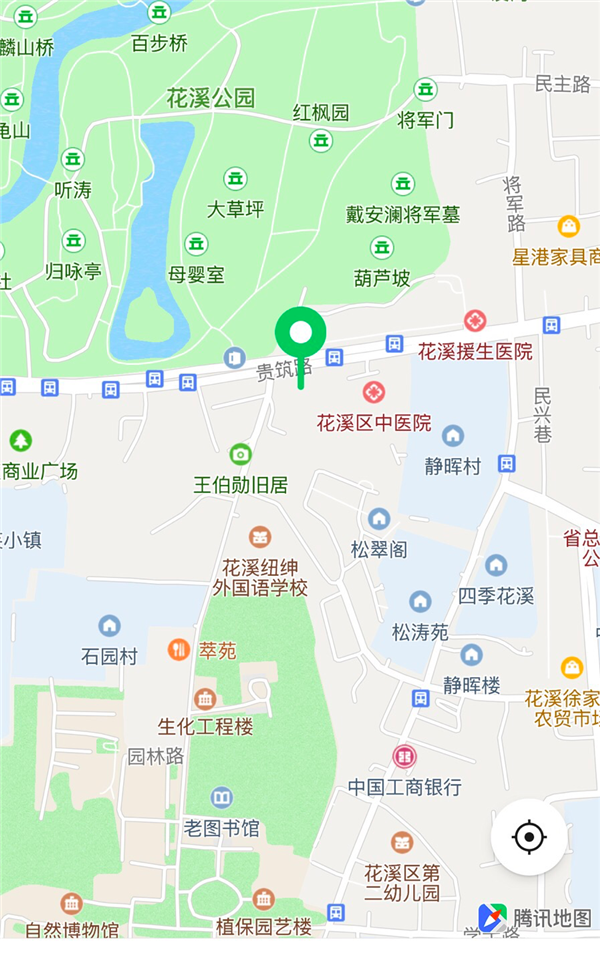
Task: Select 花溪援生医院 point of interest
Action: 476,322
